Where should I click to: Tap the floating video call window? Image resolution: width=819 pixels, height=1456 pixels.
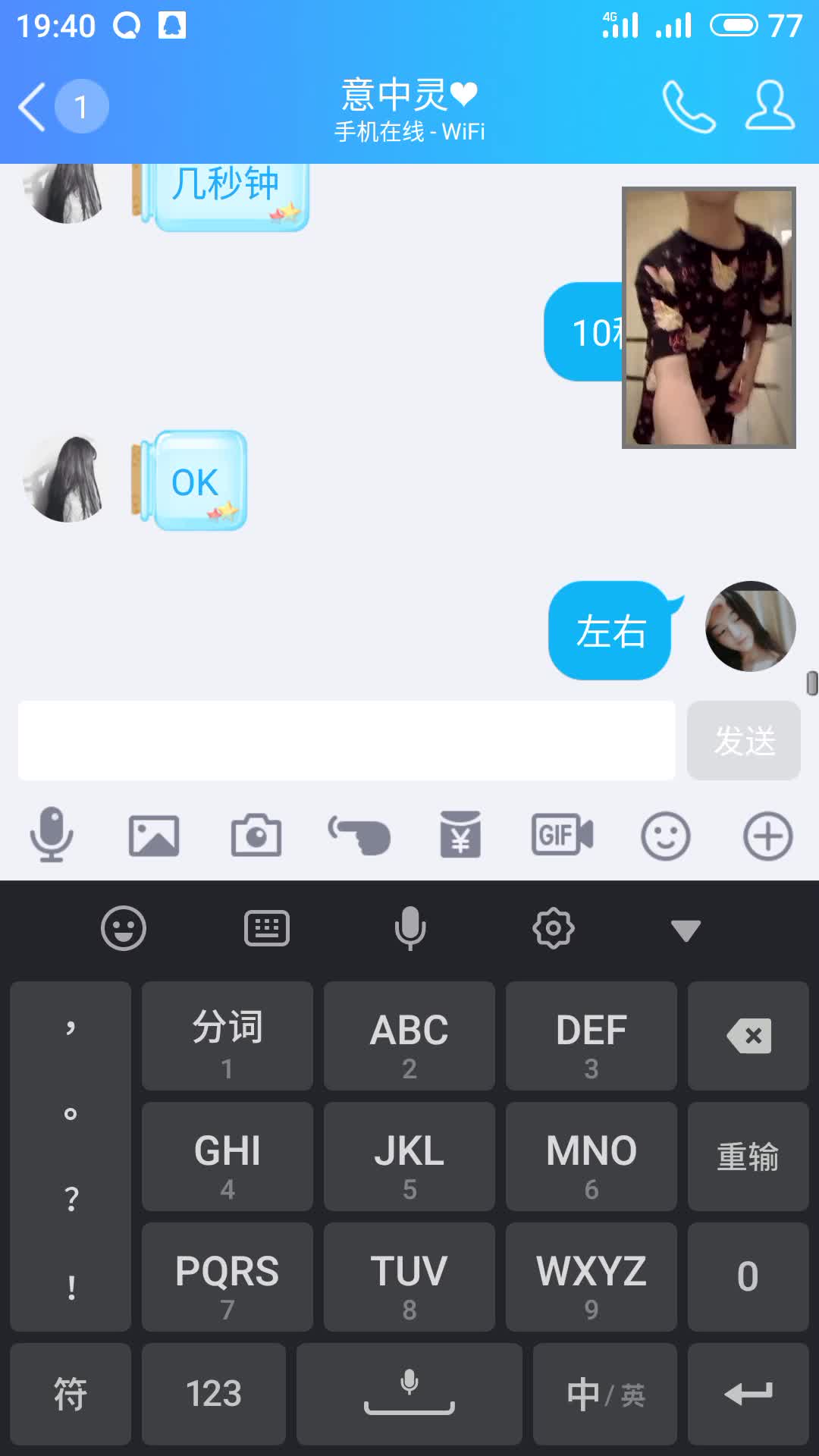(x=709, y=317)
